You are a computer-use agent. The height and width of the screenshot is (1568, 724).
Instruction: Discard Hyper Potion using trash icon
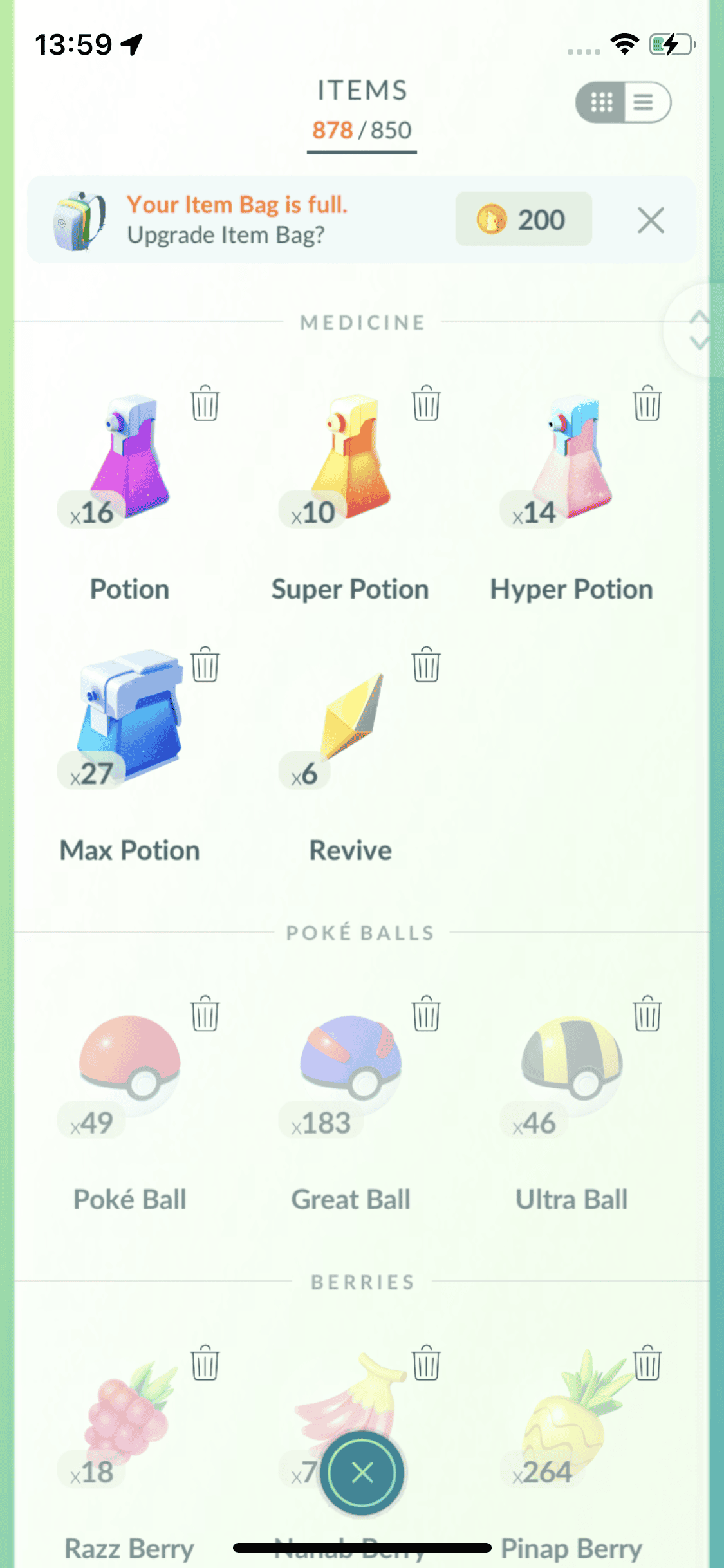[647, 404]
